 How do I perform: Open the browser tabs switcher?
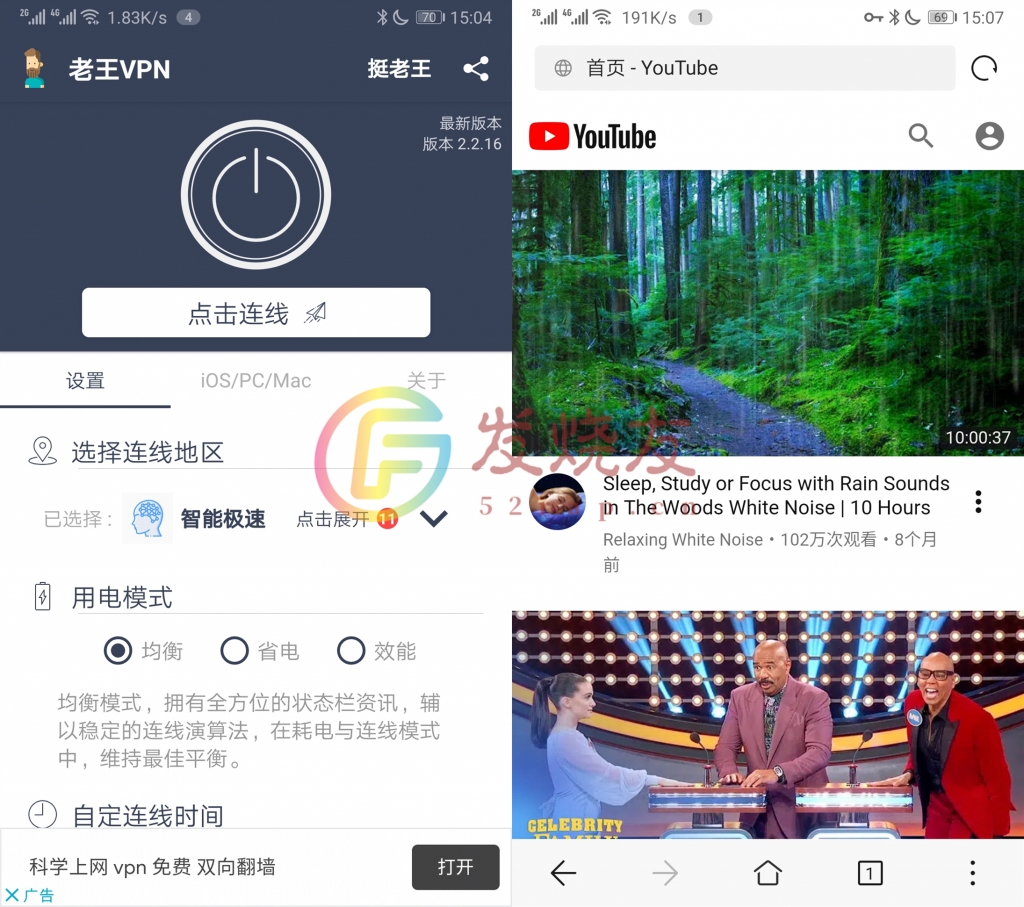870,873
